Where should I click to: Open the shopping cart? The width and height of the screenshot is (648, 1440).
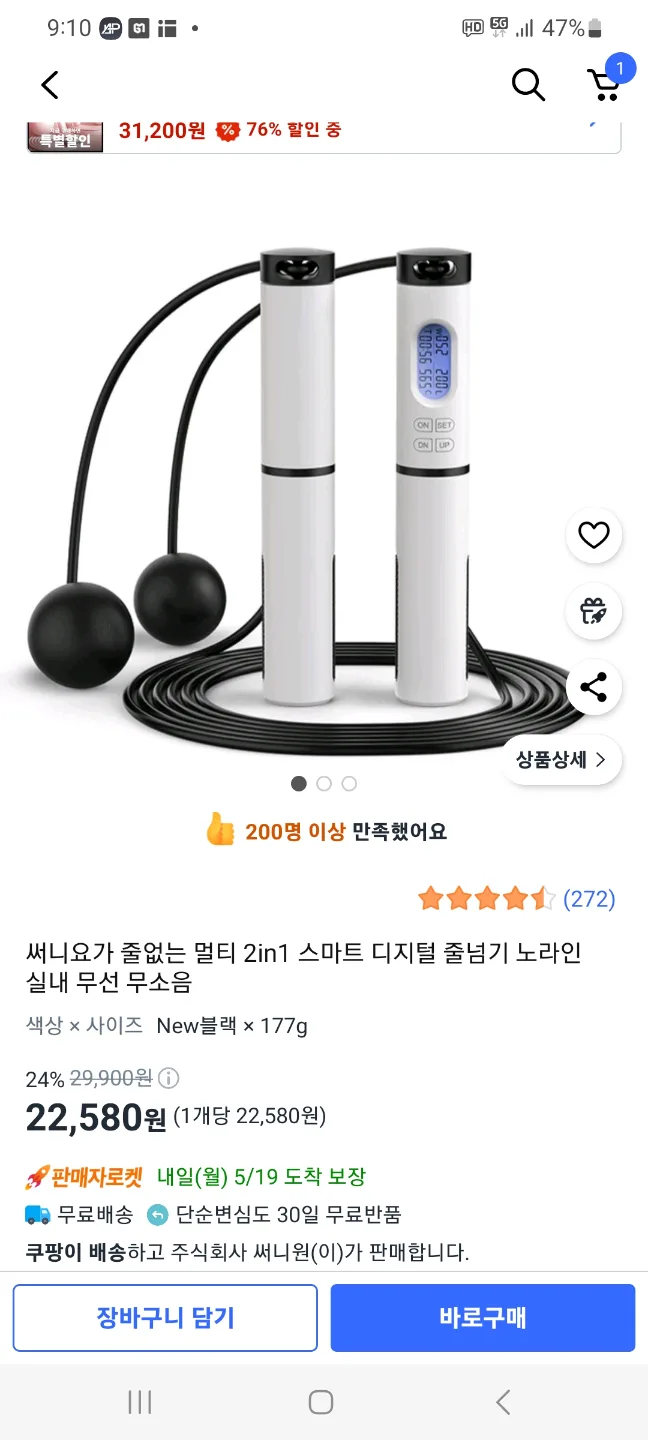pyautogui.click(x=605, y=84)
